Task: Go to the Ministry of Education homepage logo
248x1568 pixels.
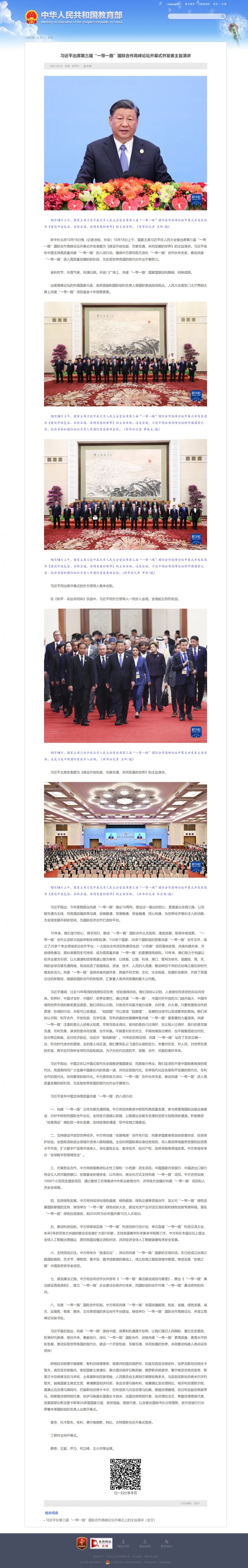Action: [73, 16]
